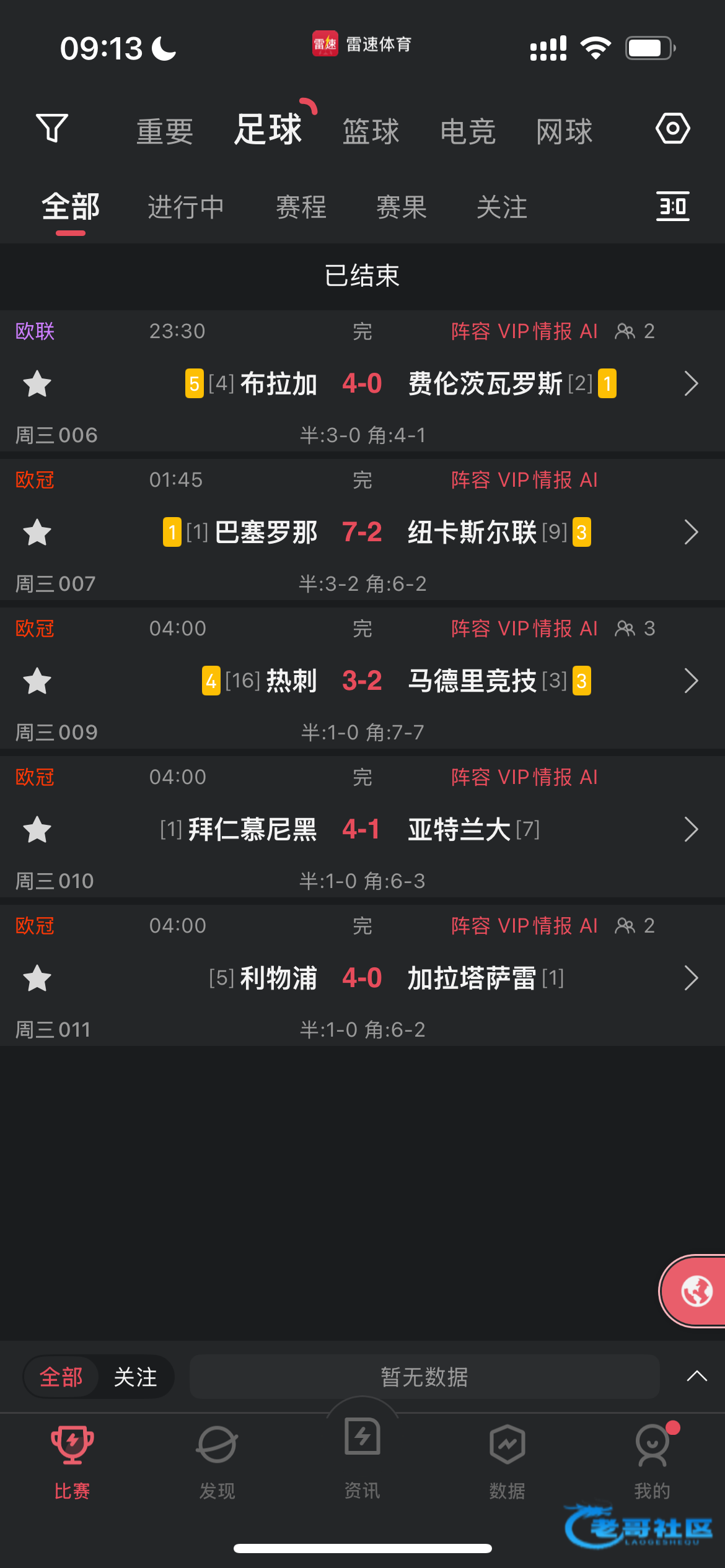The height and width of the screenshot is (1568, 725).
Task: Select 关注 in the bottom toggle bar
Action: coord(136,1377)
